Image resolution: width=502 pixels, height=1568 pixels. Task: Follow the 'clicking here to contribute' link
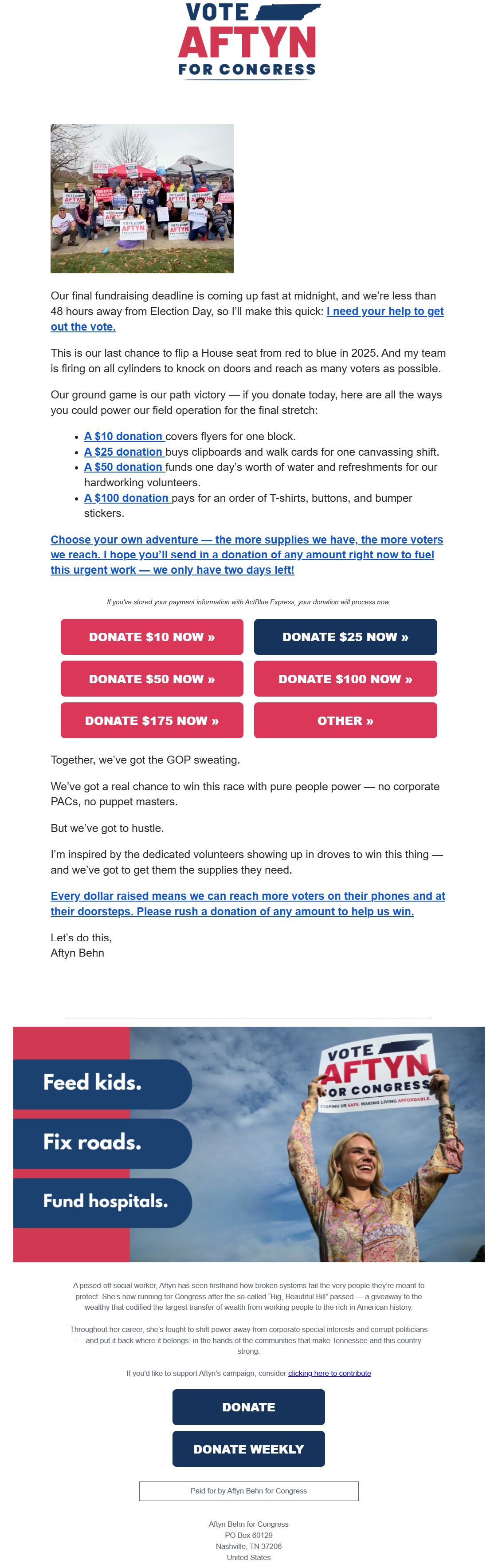coord(329,1373)
